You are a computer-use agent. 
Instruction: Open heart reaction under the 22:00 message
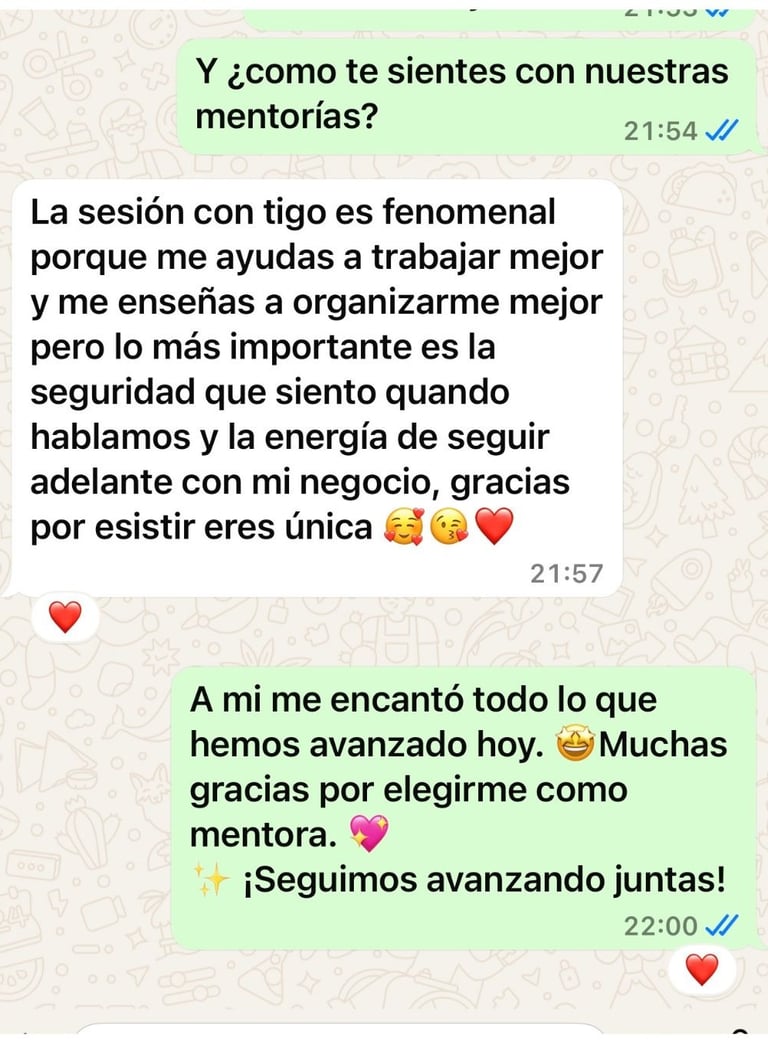coord(702,968)
